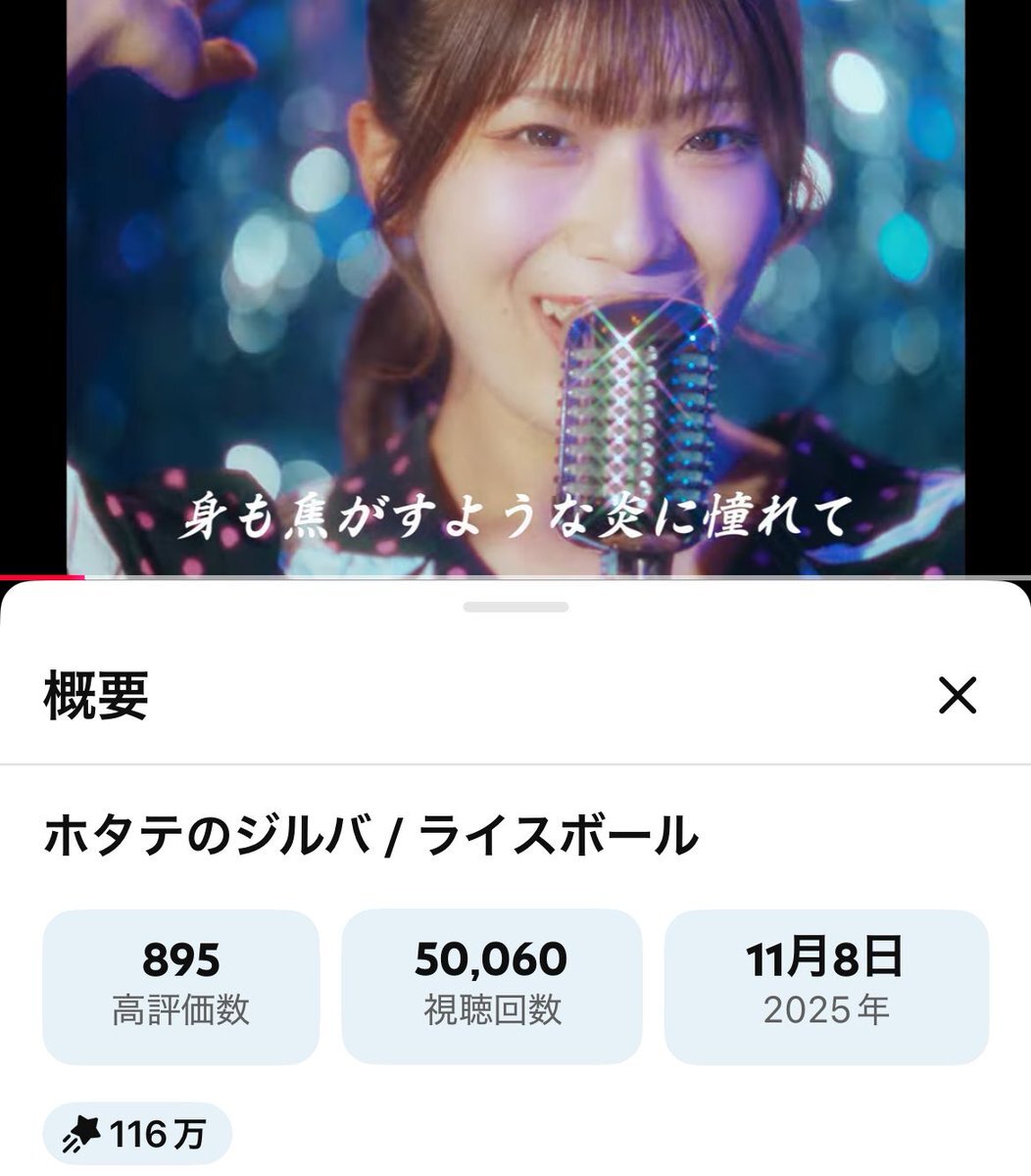
Task: Open the 116万 chip
Action: (137, 1136)
